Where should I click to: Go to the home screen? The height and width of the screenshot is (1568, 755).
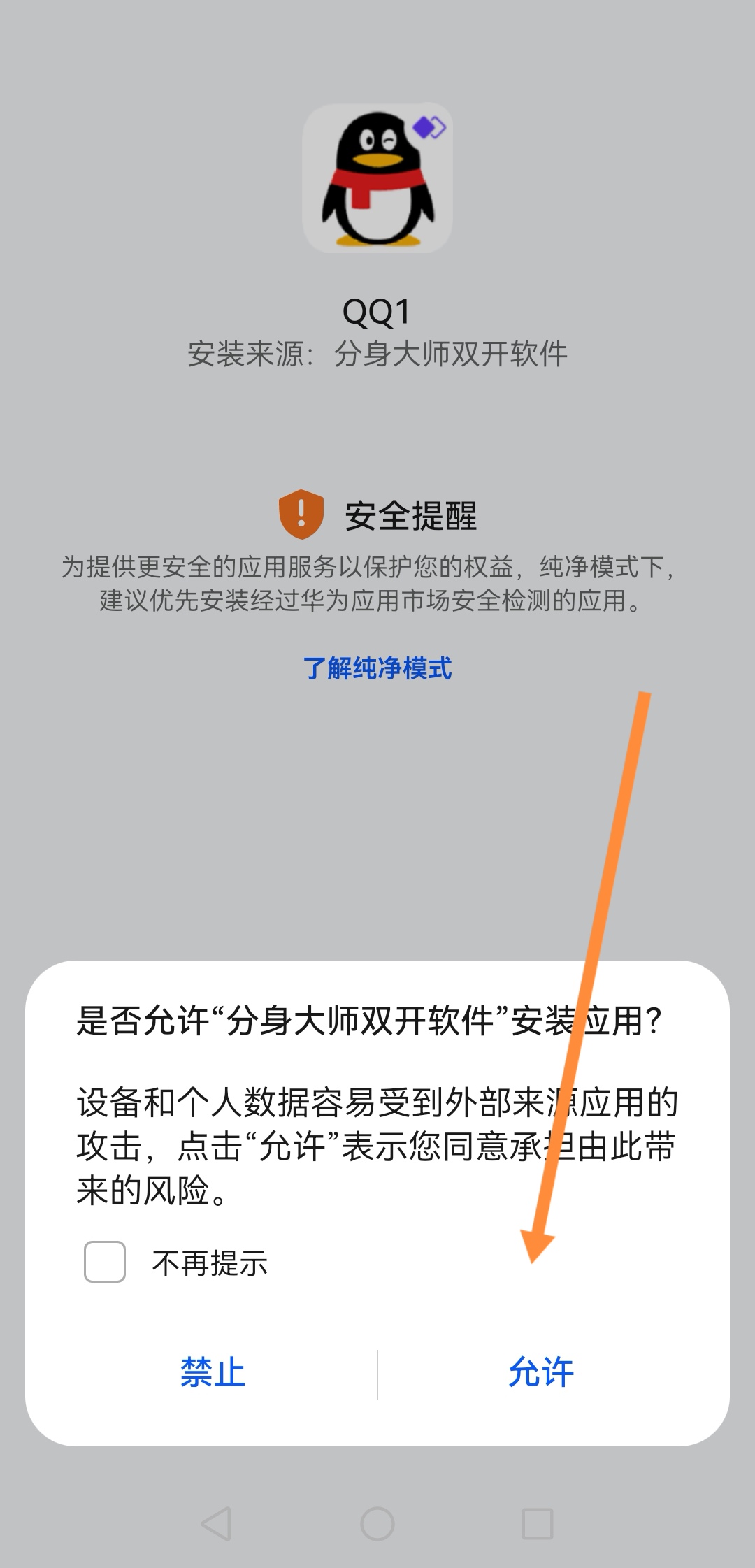[x=377, y=1524]
